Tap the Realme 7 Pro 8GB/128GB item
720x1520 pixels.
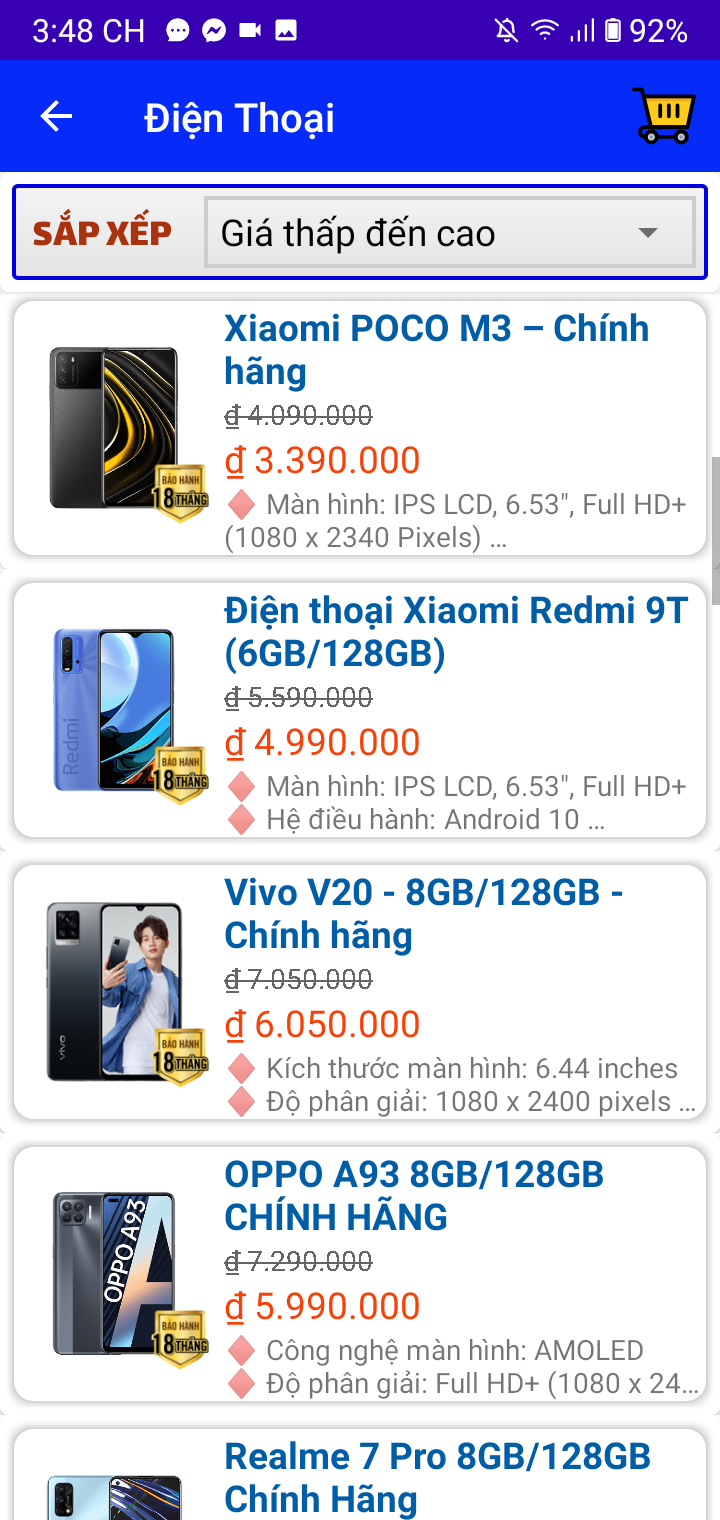(x=360, y=1476)
